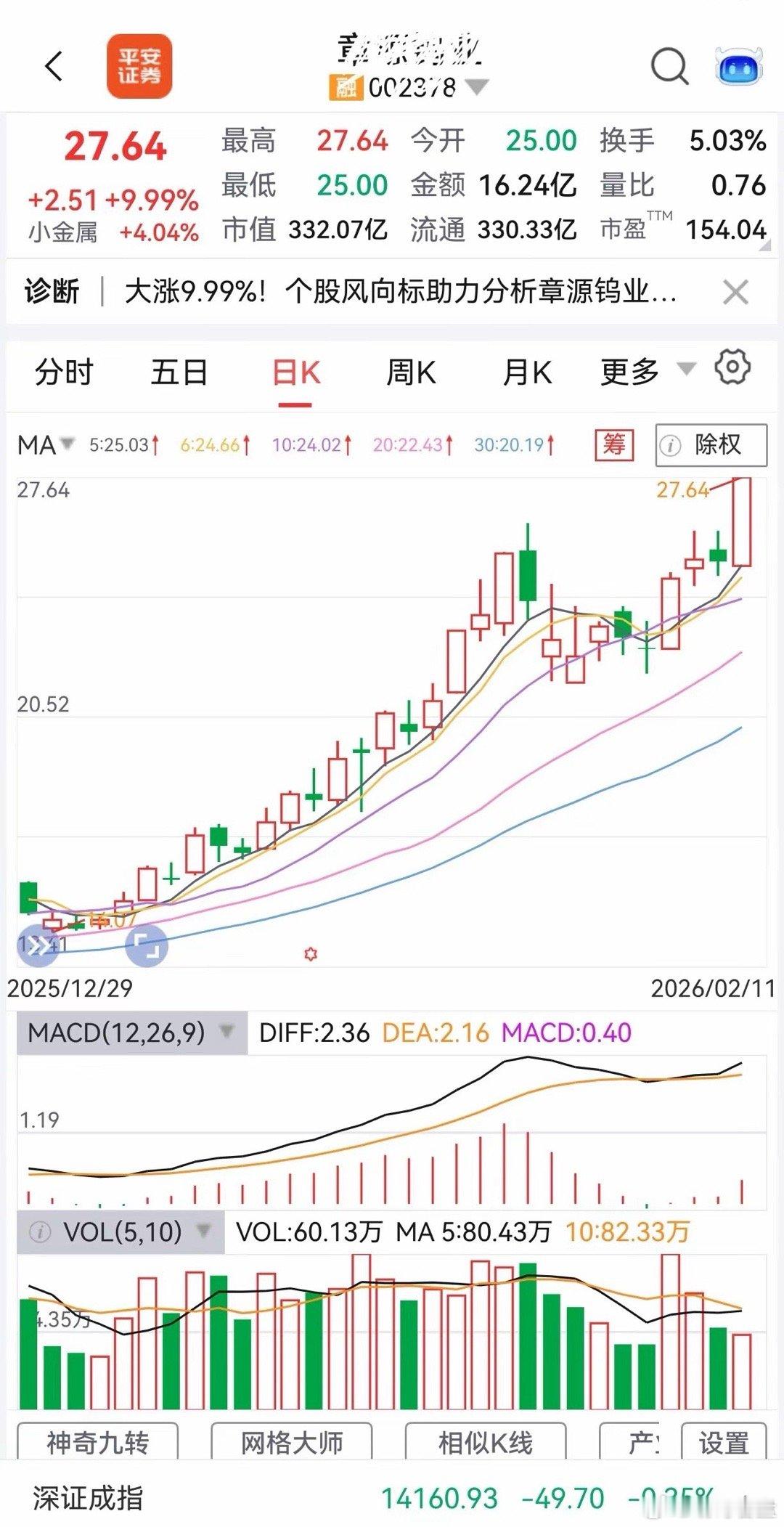Switch to the 周K chart tab
784x1527 pixels.
(411, 373)
